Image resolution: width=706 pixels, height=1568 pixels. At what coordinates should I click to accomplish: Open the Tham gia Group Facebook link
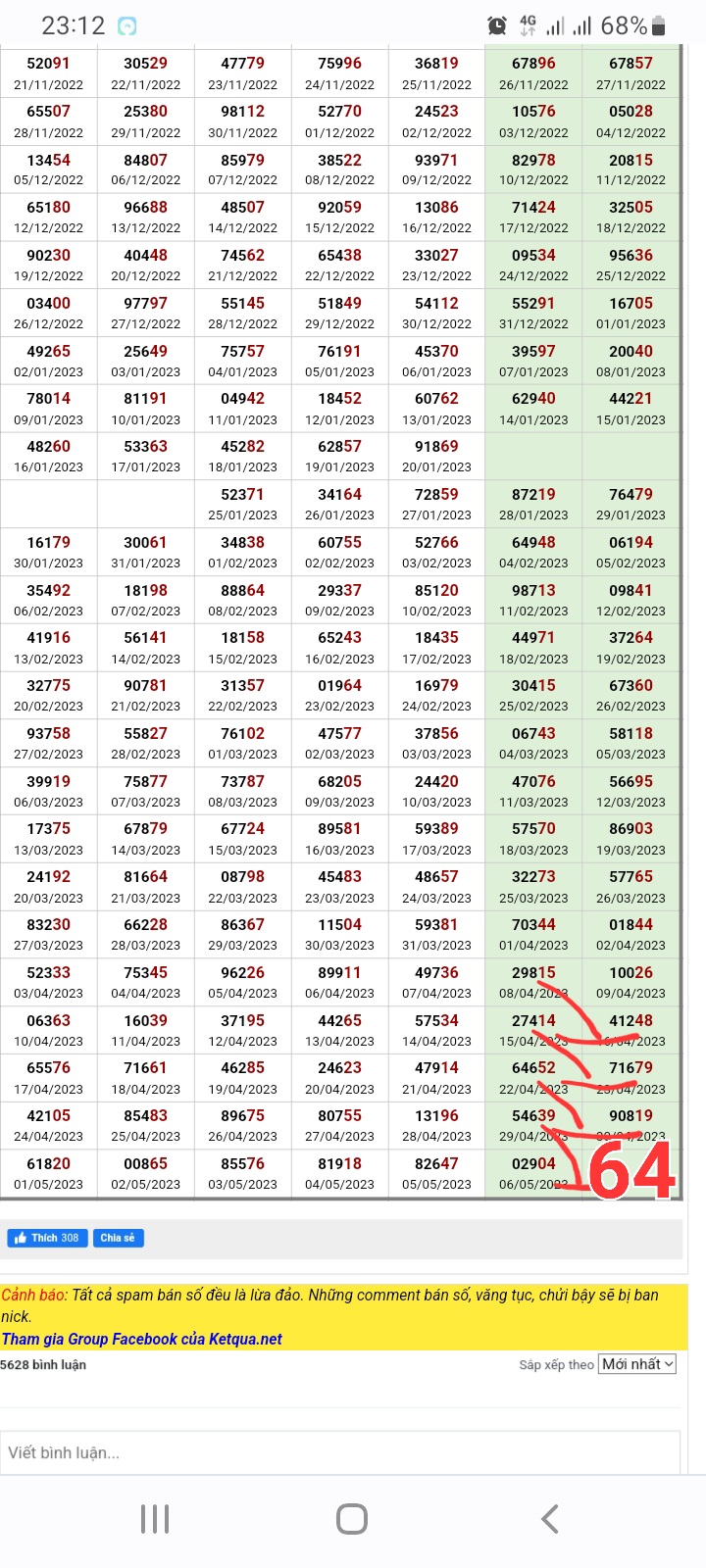click(142, 1339)
